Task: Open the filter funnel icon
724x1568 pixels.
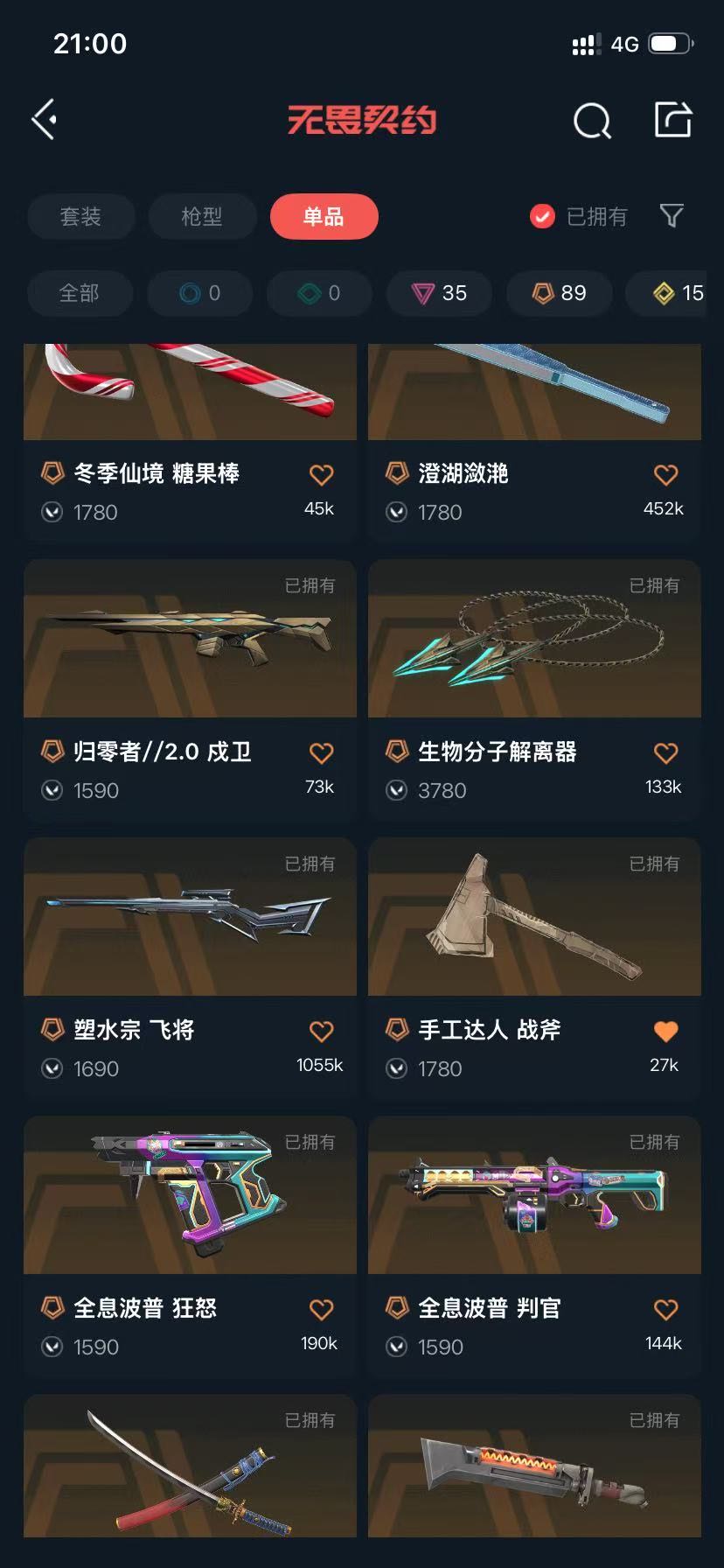Action: pyautogui.click(x=672, y=215)
